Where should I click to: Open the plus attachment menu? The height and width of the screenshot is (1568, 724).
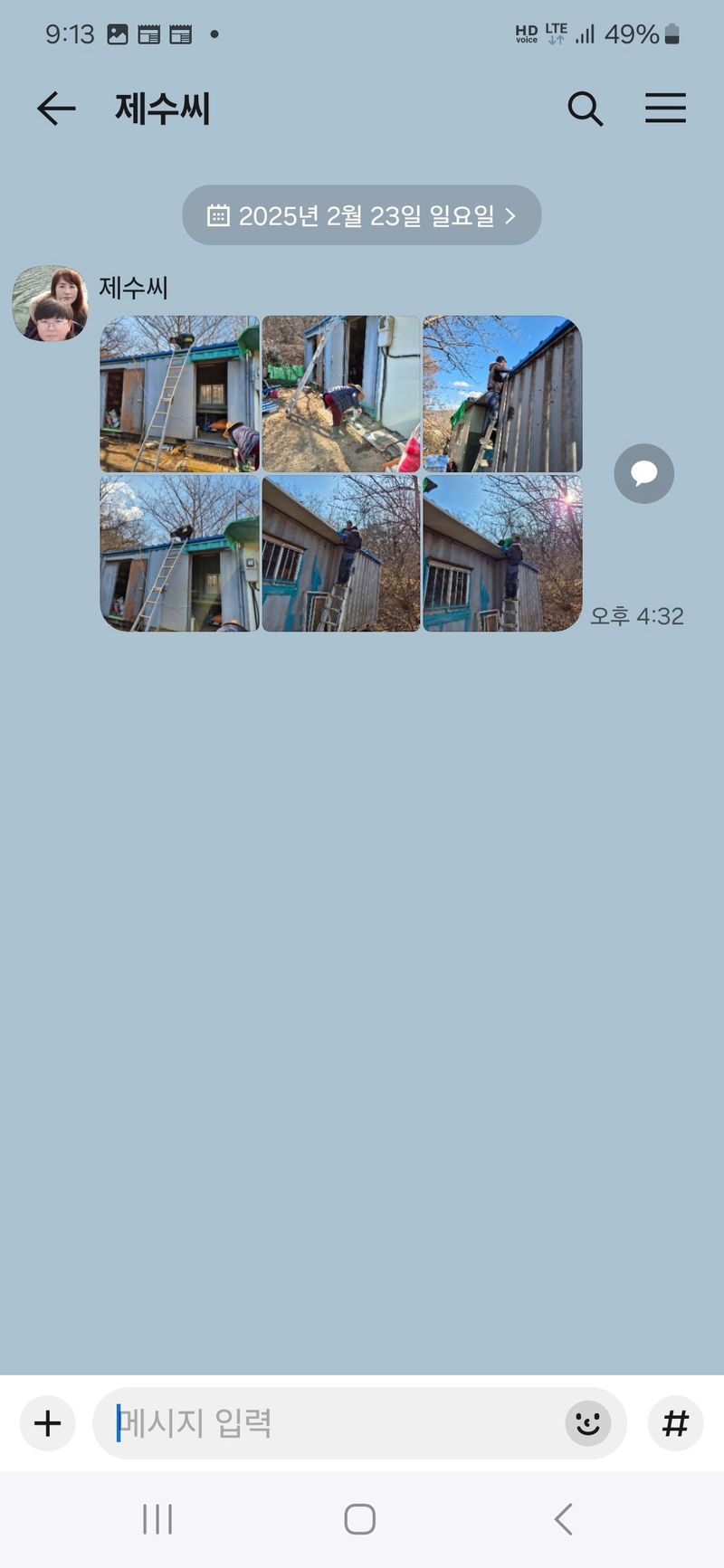[x=47, y=1423]
